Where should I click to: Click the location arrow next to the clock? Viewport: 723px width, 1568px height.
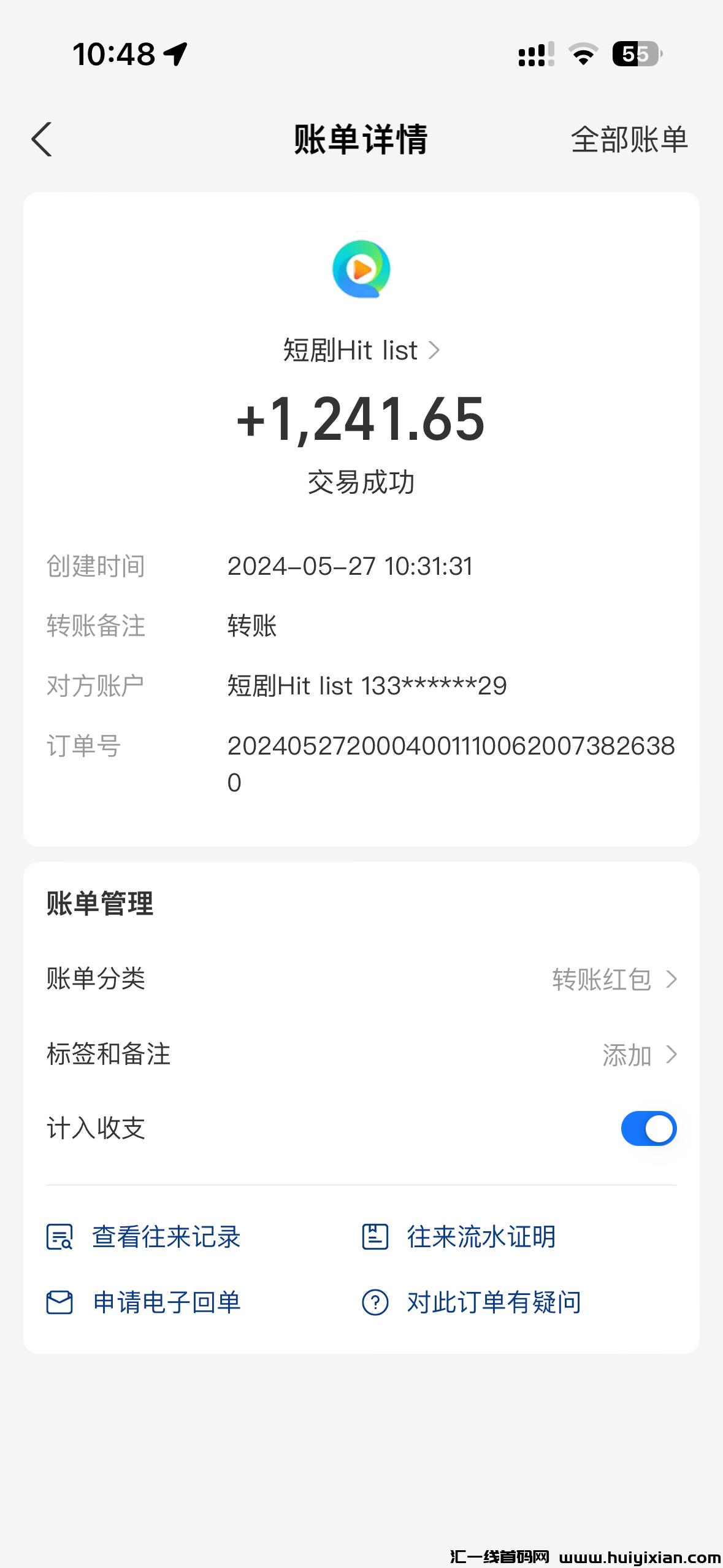pos(176,54)
